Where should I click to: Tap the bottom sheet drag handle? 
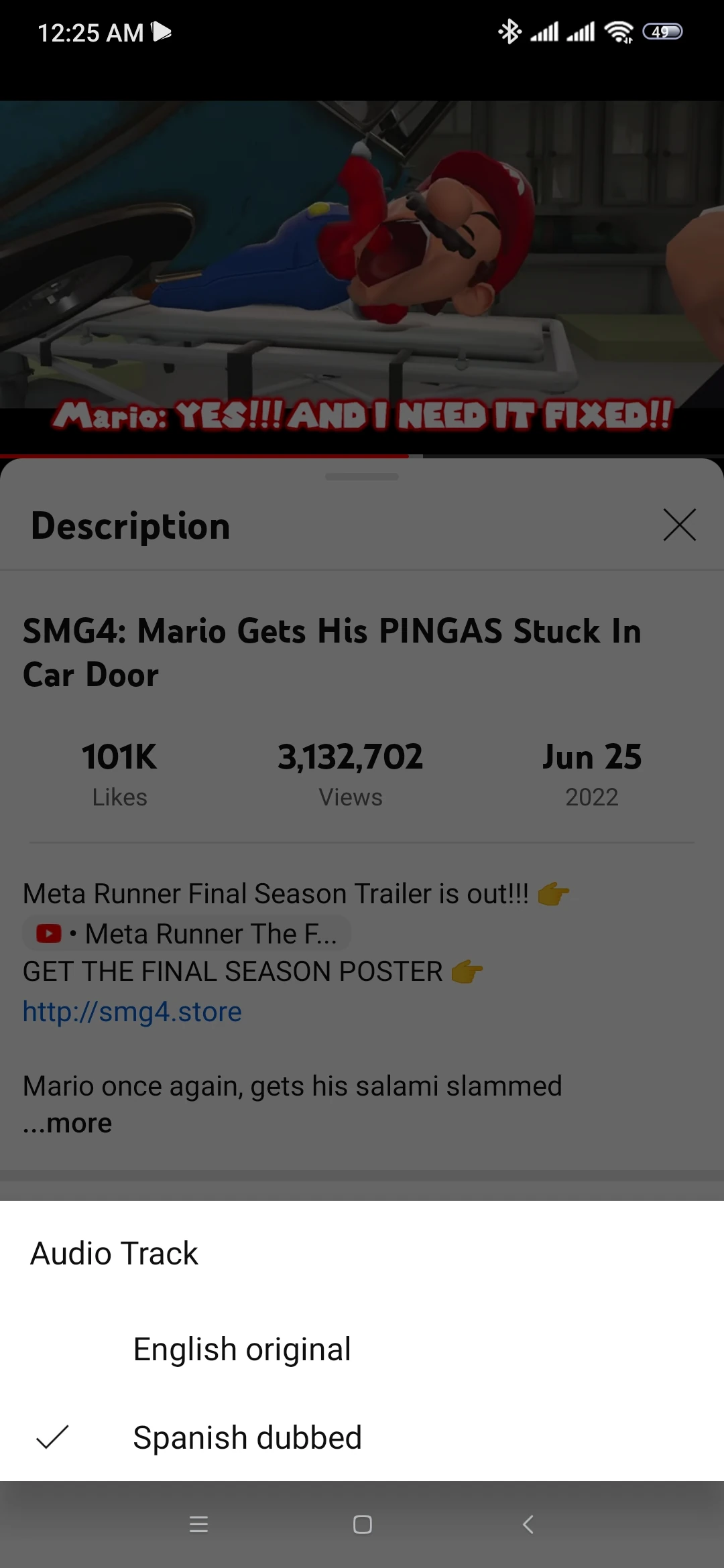(361, 477)
